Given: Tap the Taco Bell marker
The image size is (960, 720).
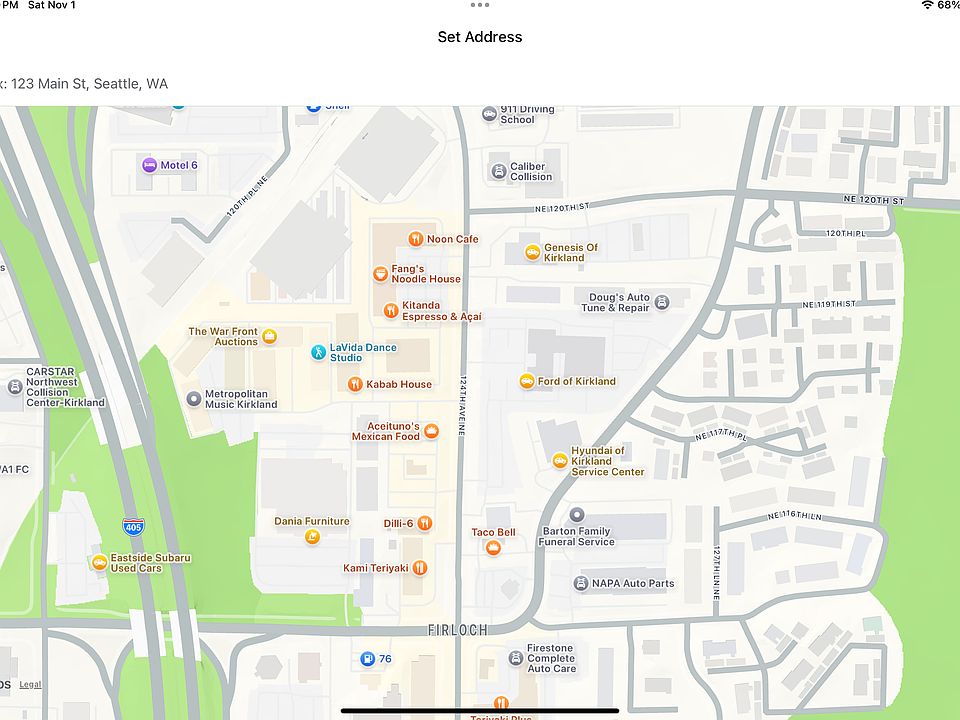Looking at the screenshot, I should tap(493, 547).
